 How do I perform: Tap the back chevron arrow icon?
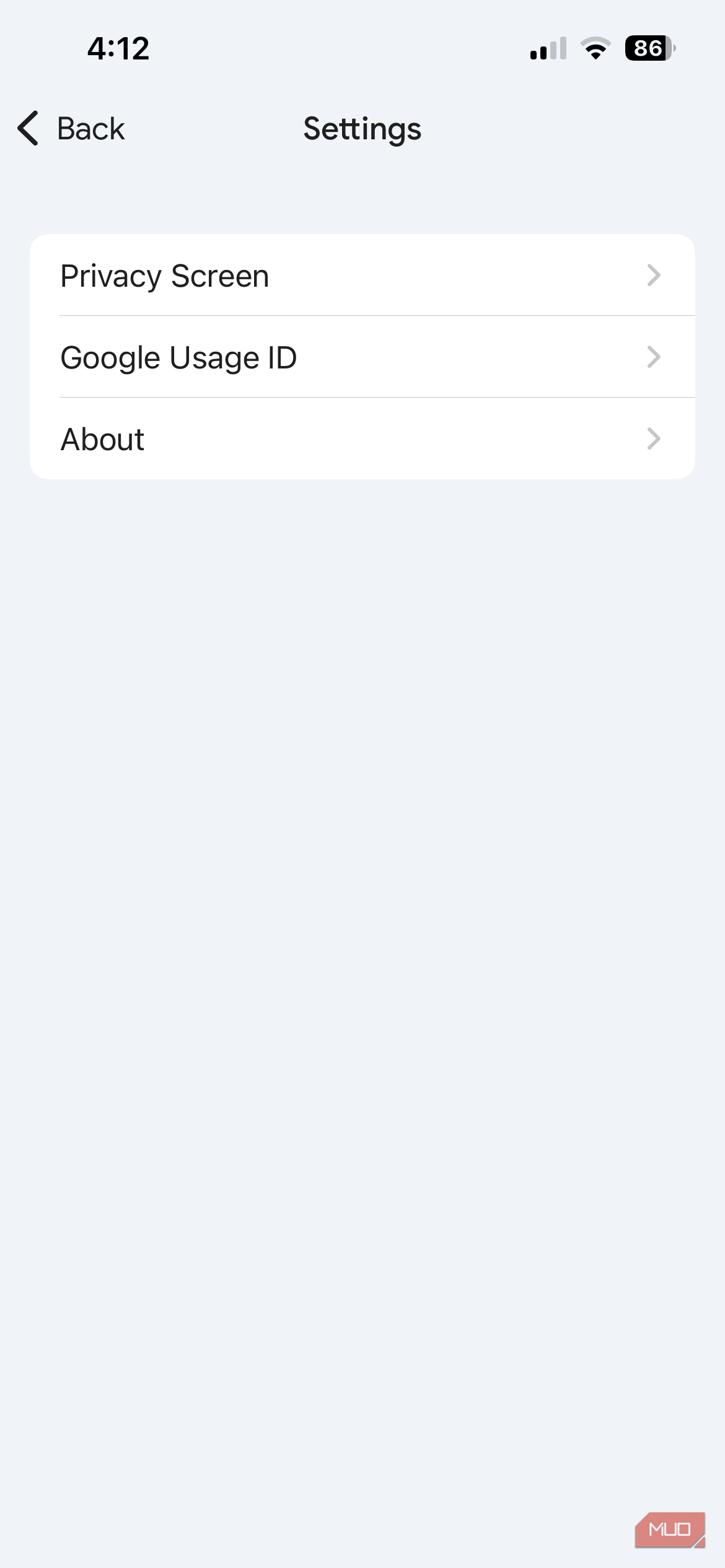tap(27, 128)
